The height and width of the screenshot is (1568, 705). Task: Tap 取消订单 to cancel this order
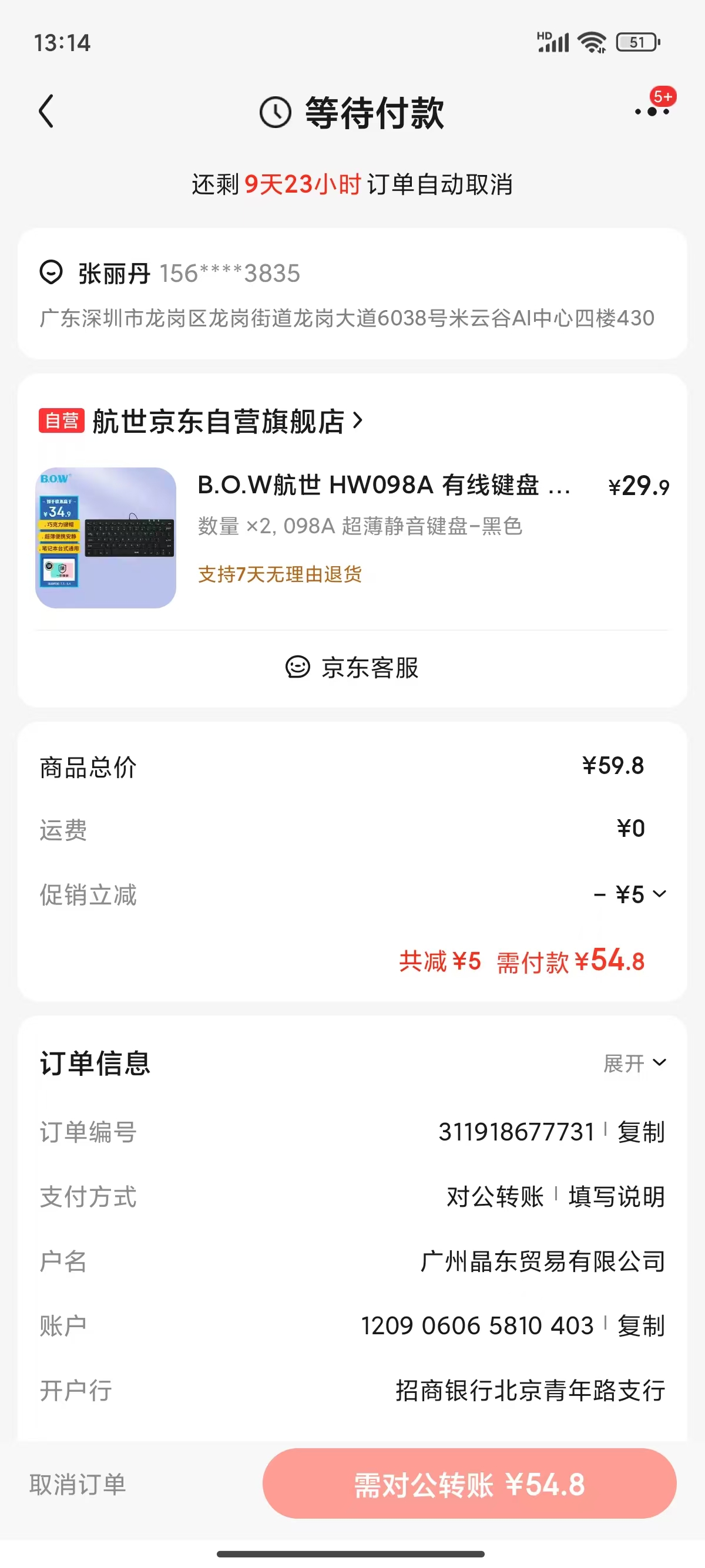pyautogui.click(x=78, y=1484)
